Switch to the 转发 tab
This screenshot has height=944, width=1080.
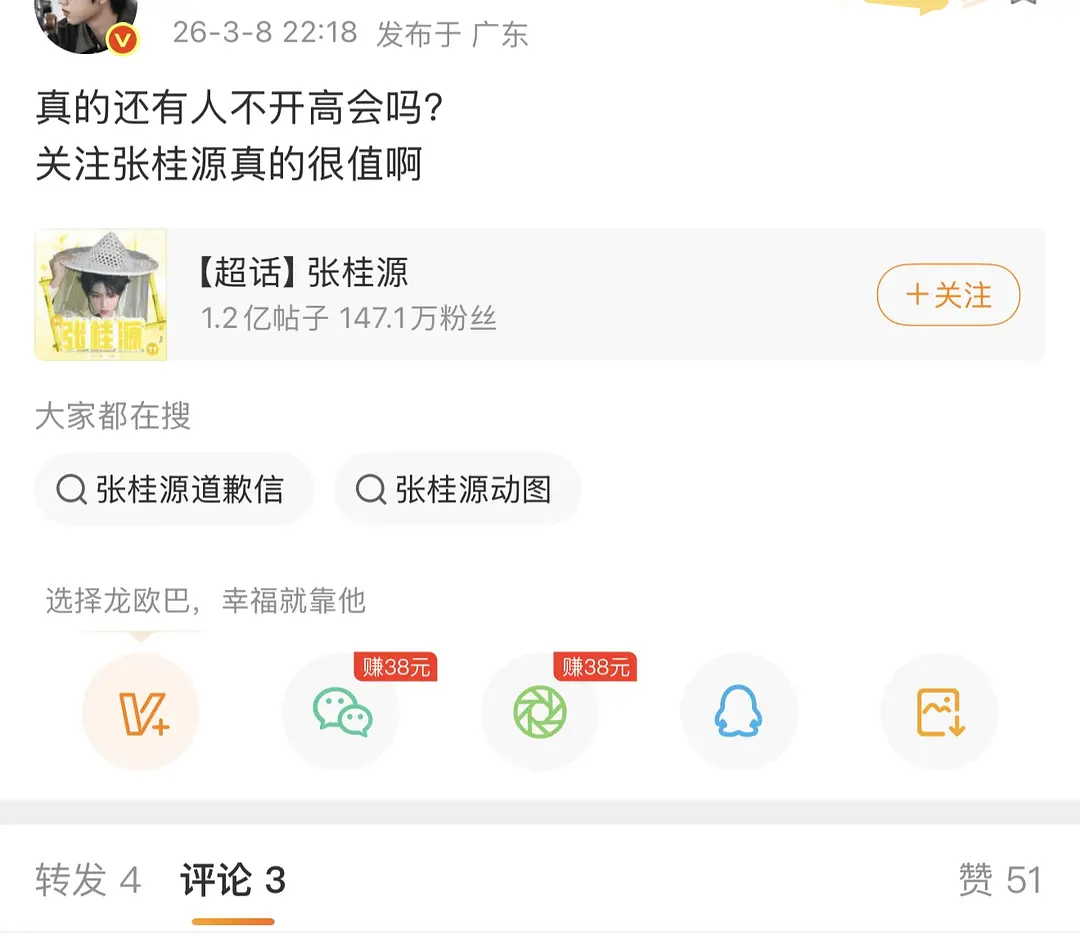pyautogui.click(x=88, y=880)
